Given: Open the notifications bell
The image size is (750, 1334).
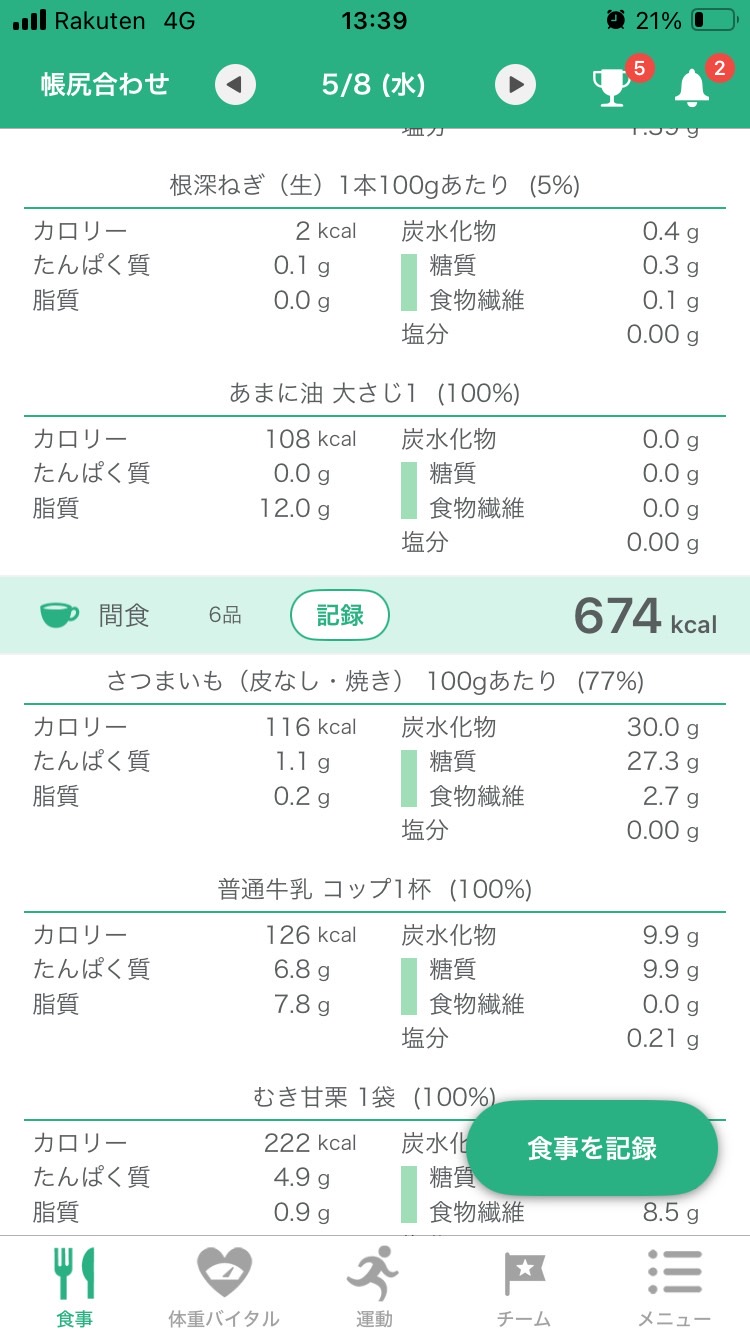Looking at the screenshot, I should pyautogui.click(x=692, y=87).
